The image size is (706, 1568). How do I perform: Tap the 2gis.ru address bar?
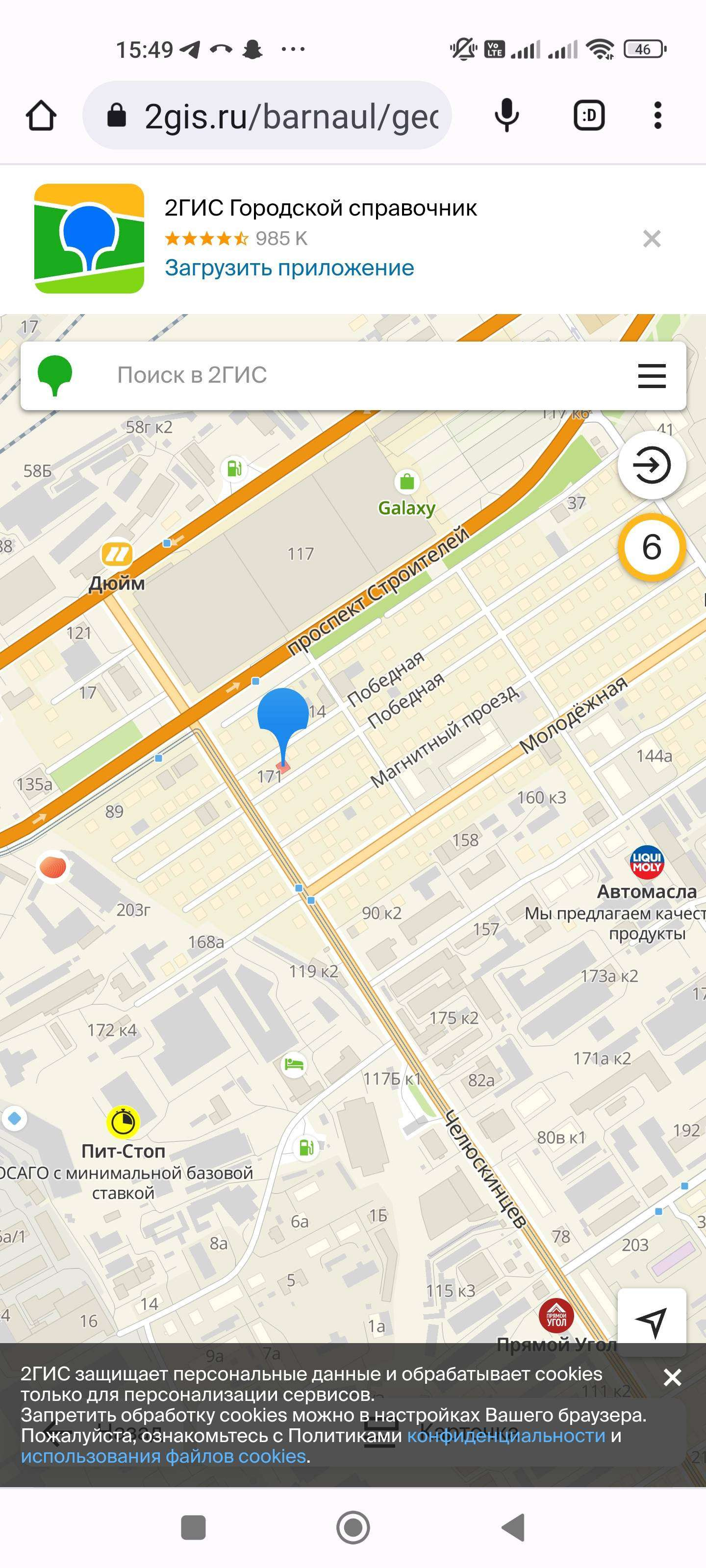click(x=267, y=115)
